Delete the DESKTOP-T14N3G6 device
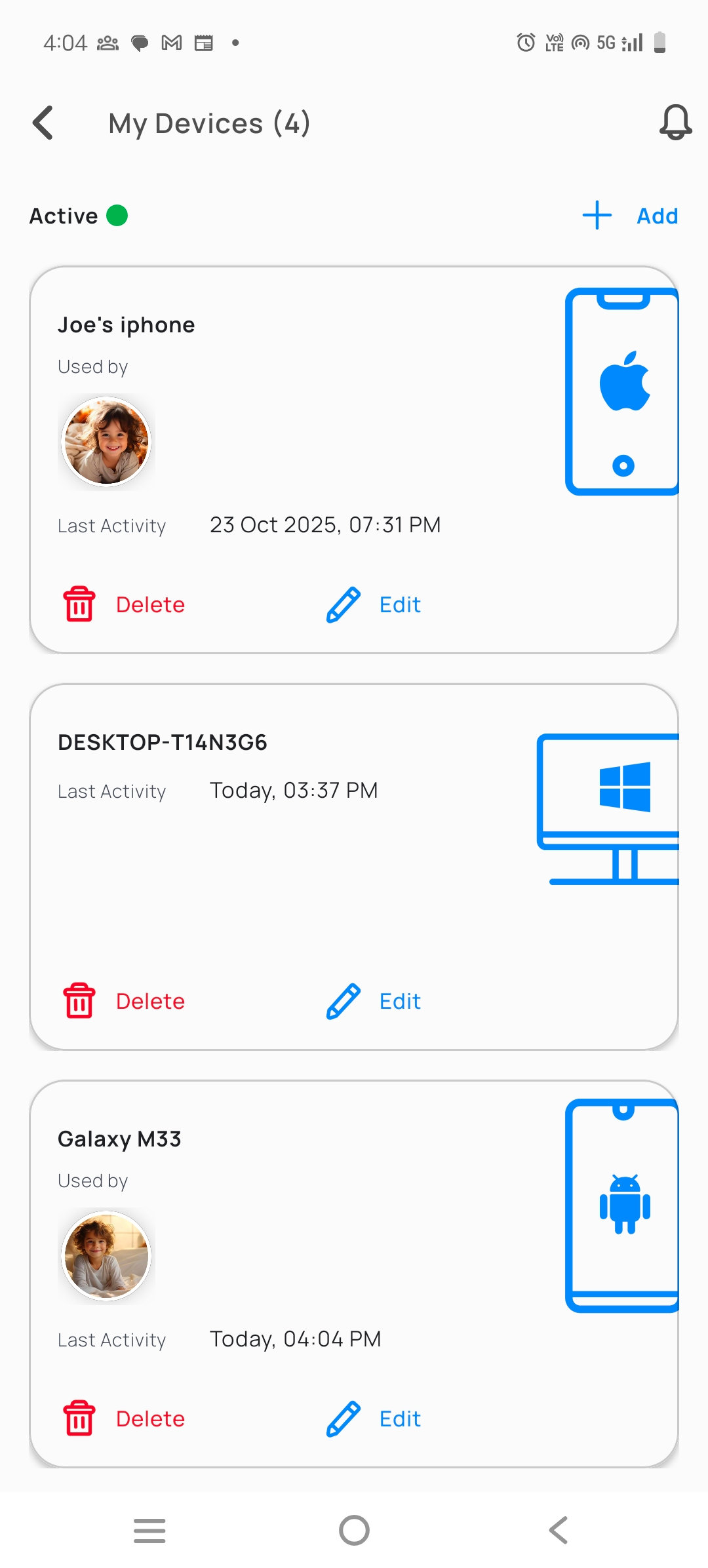The height and width of the screenshot is (1568, 708). point(125,1001)
